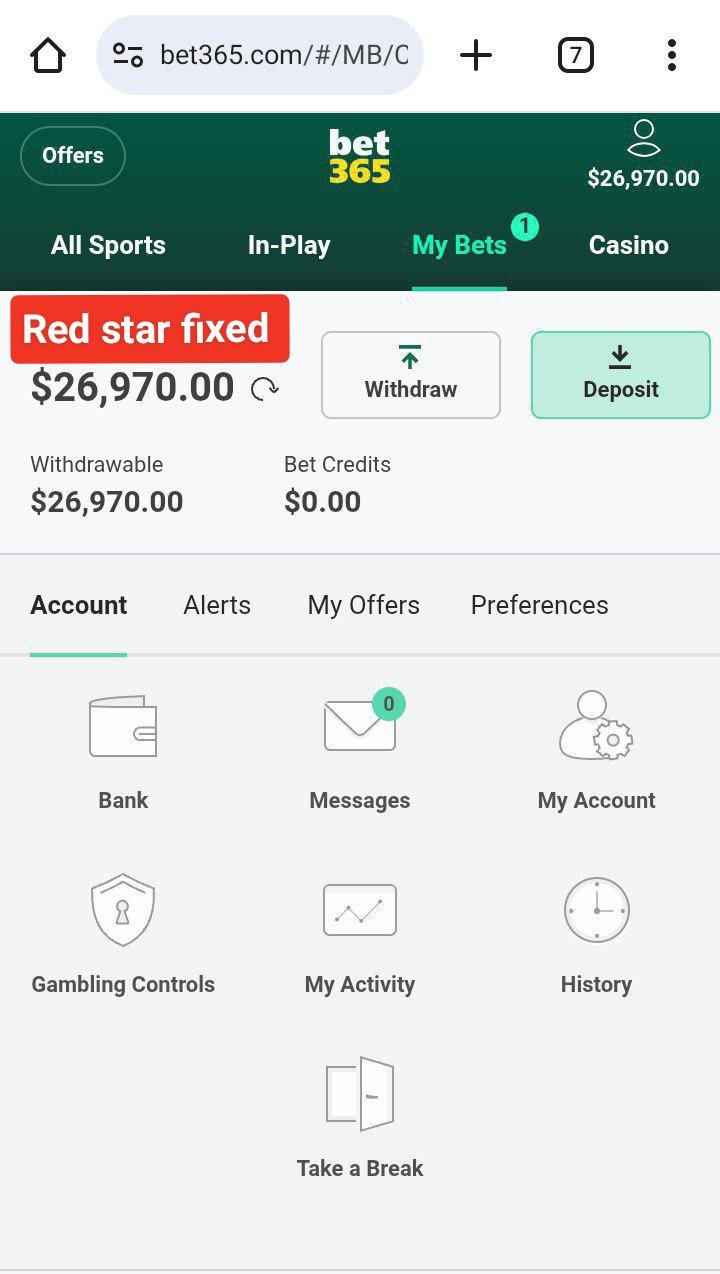Refresh the account balance
This screenshot has height=1274, width=720.
[x=265, y=389]
